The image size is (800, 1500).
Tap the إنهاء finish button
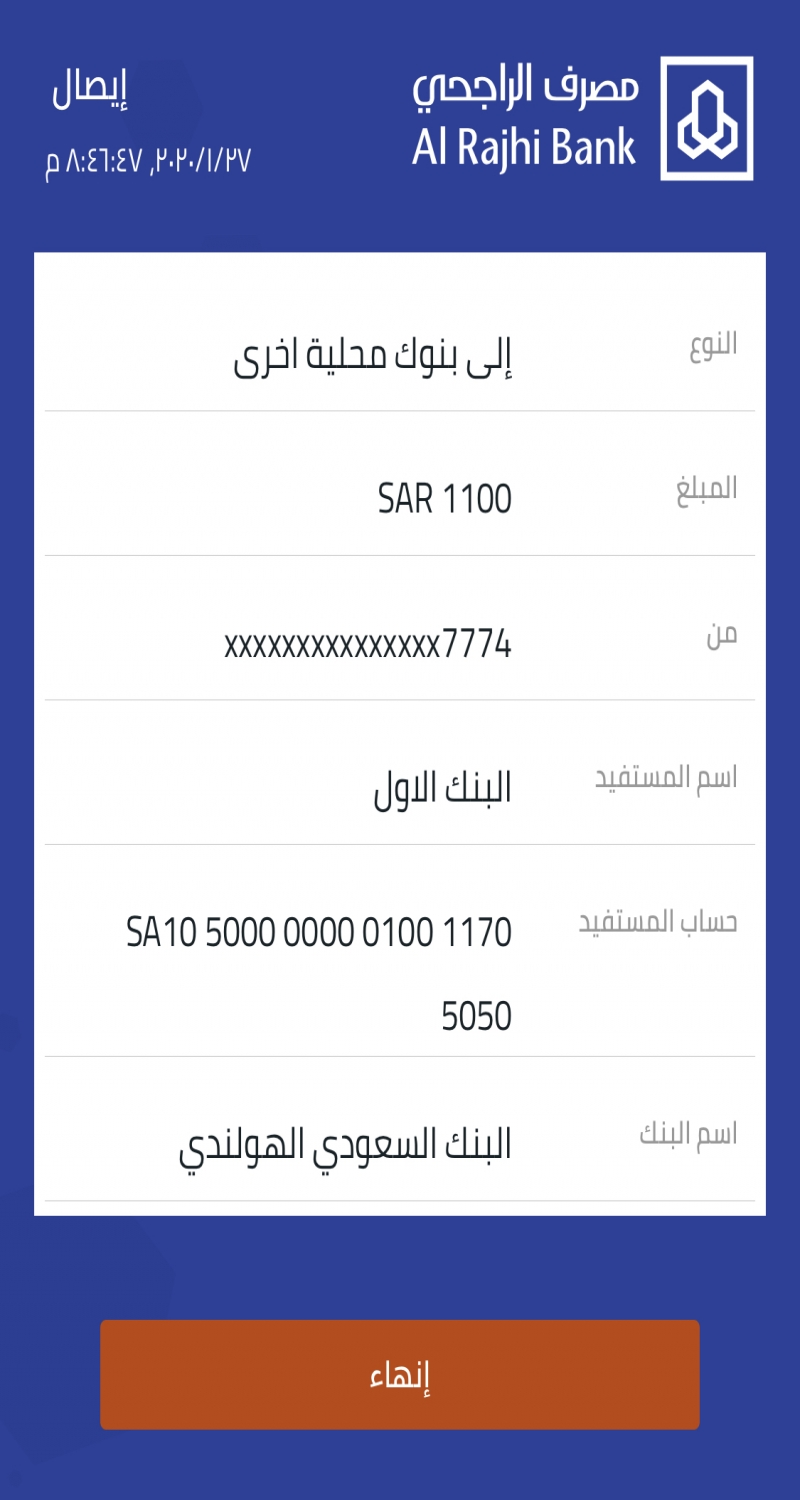pos(399,1375)
